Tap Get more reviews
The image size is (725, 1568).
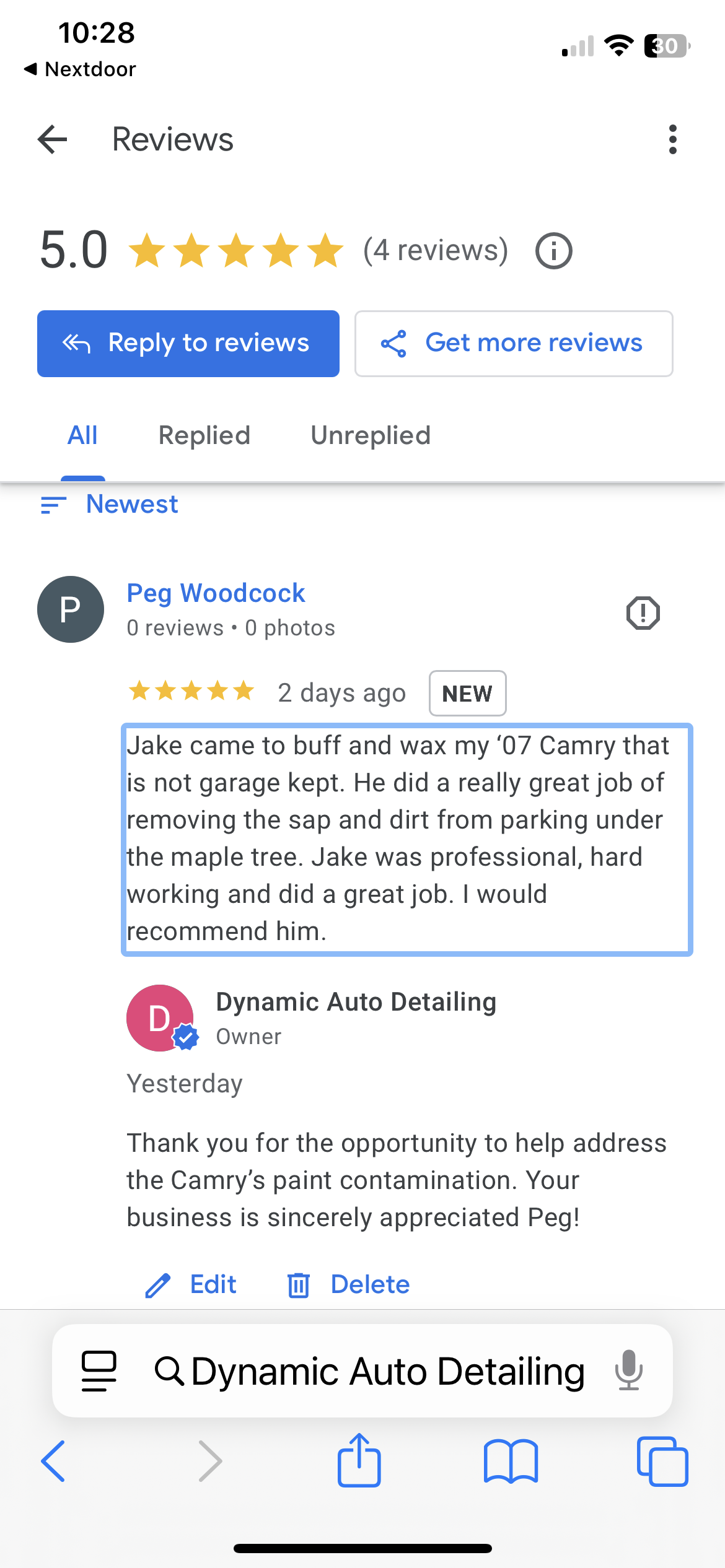click(514, 344)
